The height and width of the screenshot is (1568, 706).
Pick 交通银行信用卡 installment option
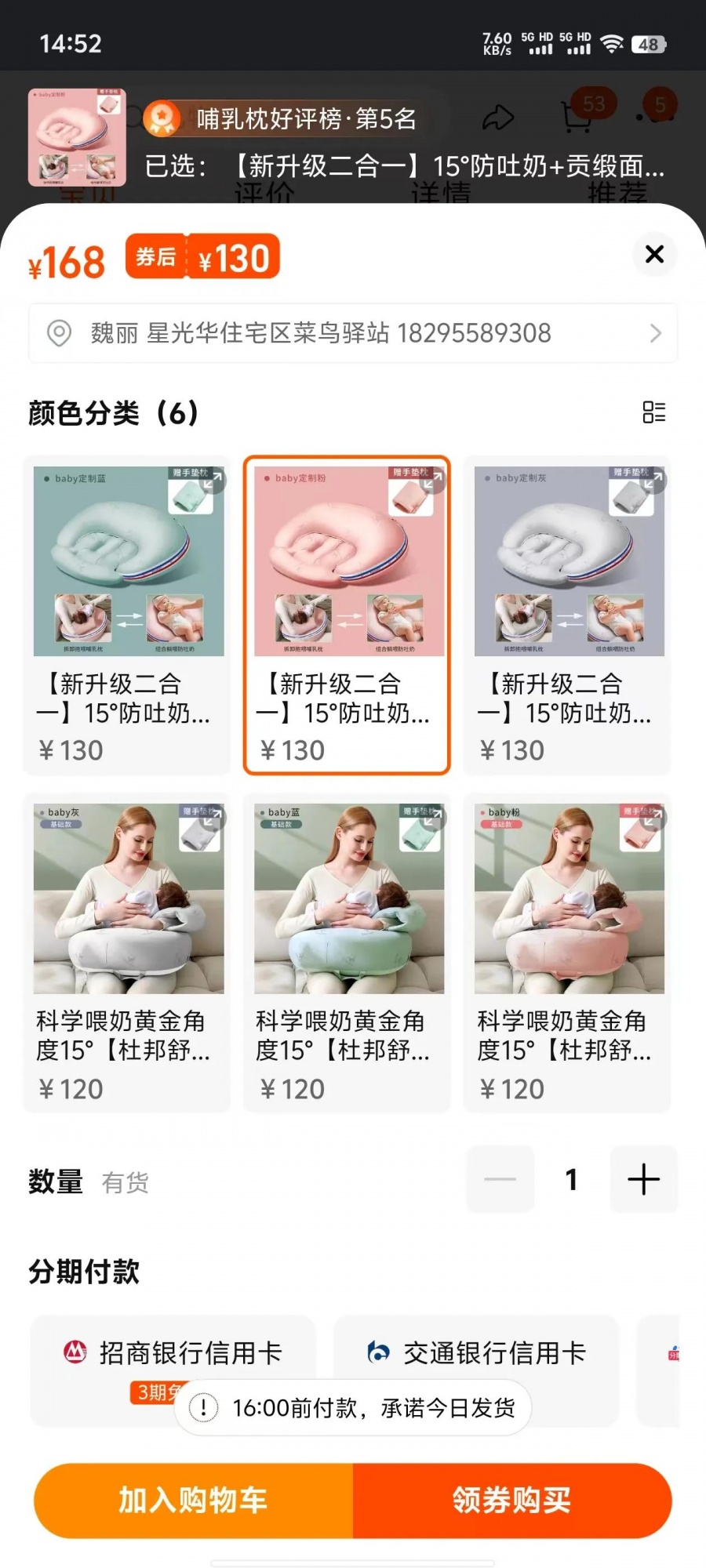pyautogui.click(x=477, y=1353)
